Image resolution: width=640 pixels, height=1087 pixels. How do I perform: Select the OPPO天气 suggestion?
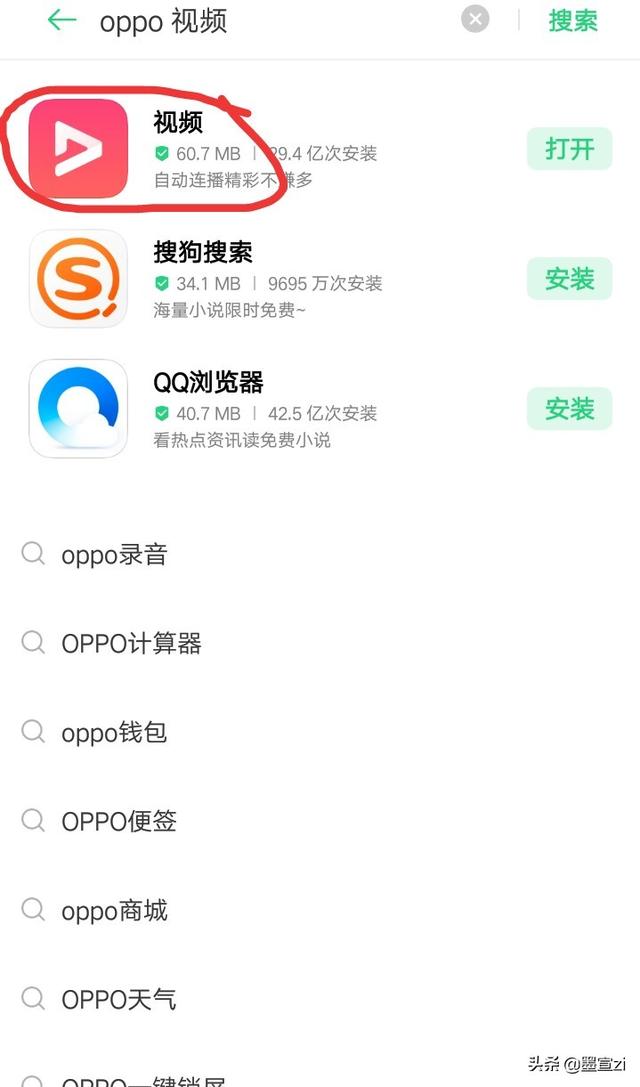[x=320, y=999]
